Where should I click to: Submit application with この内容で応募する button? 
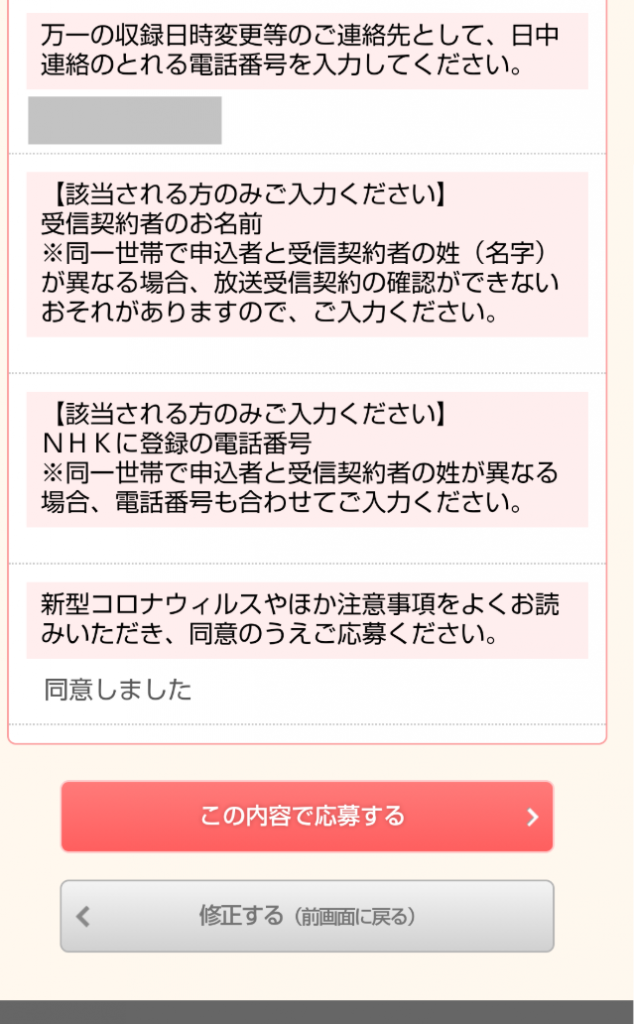click(307, 817)
